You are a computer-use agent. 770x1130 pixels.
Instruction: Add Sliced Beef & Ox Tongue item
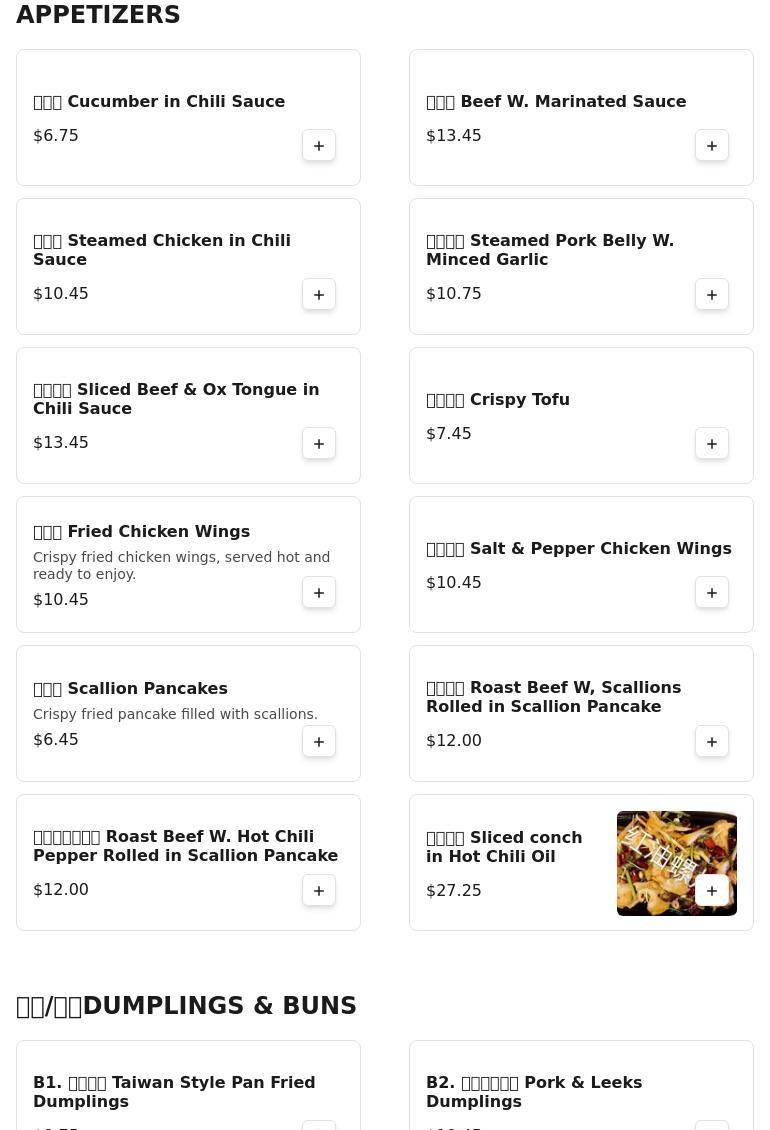click(x=319, y=444)
